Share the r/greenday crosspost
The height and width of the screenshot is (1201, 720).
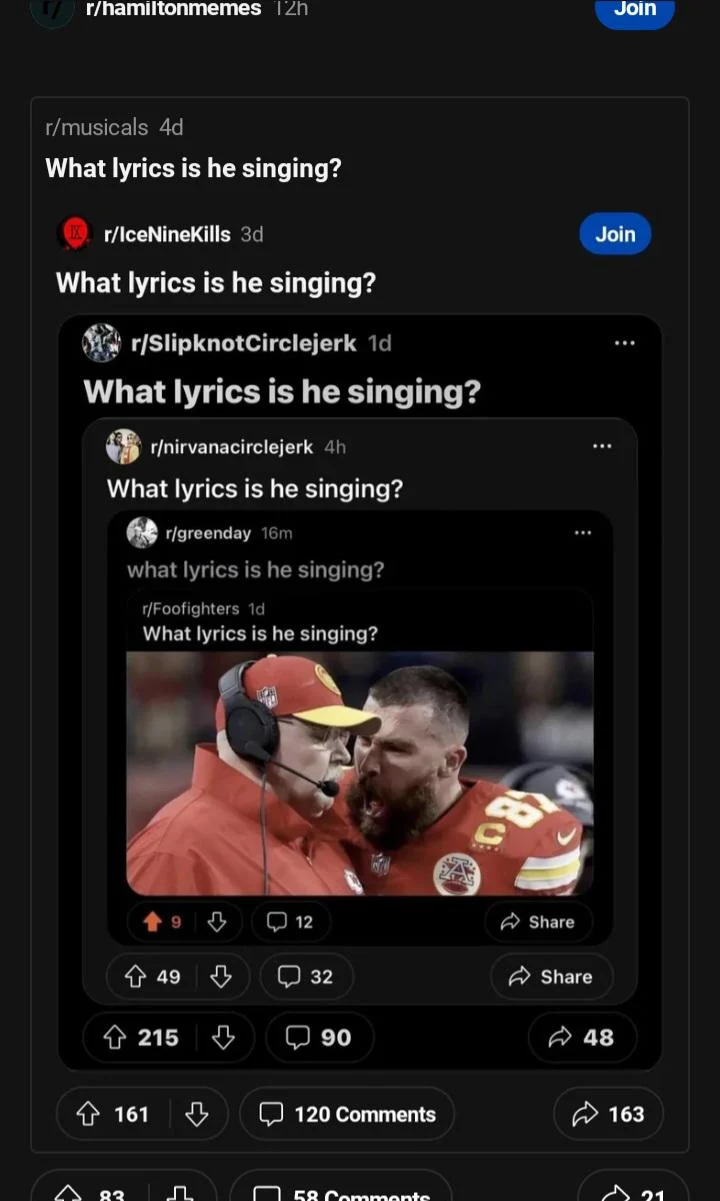550,977
